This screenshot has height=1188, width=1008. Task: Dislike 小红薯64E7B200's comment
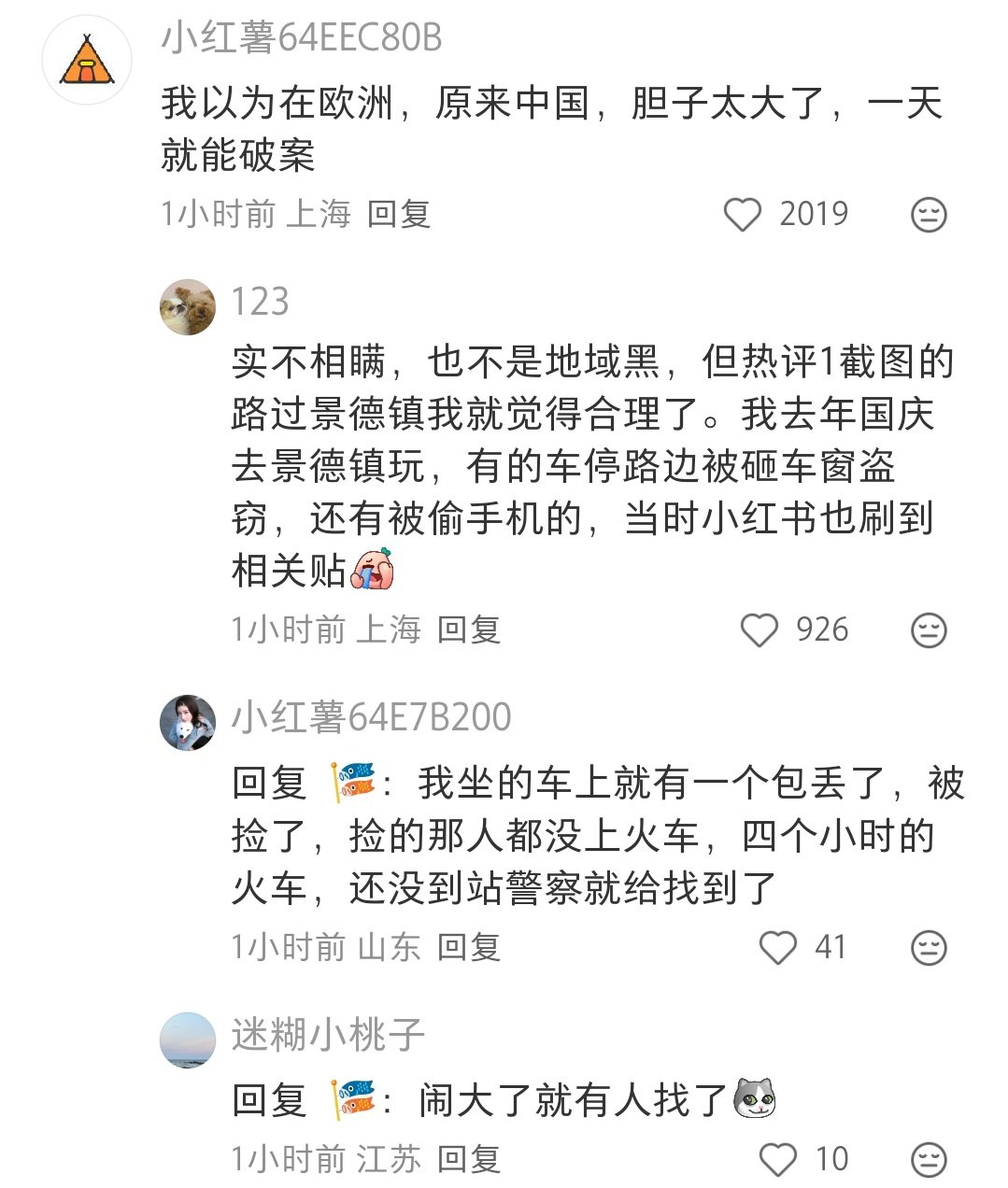click(929, 948)
